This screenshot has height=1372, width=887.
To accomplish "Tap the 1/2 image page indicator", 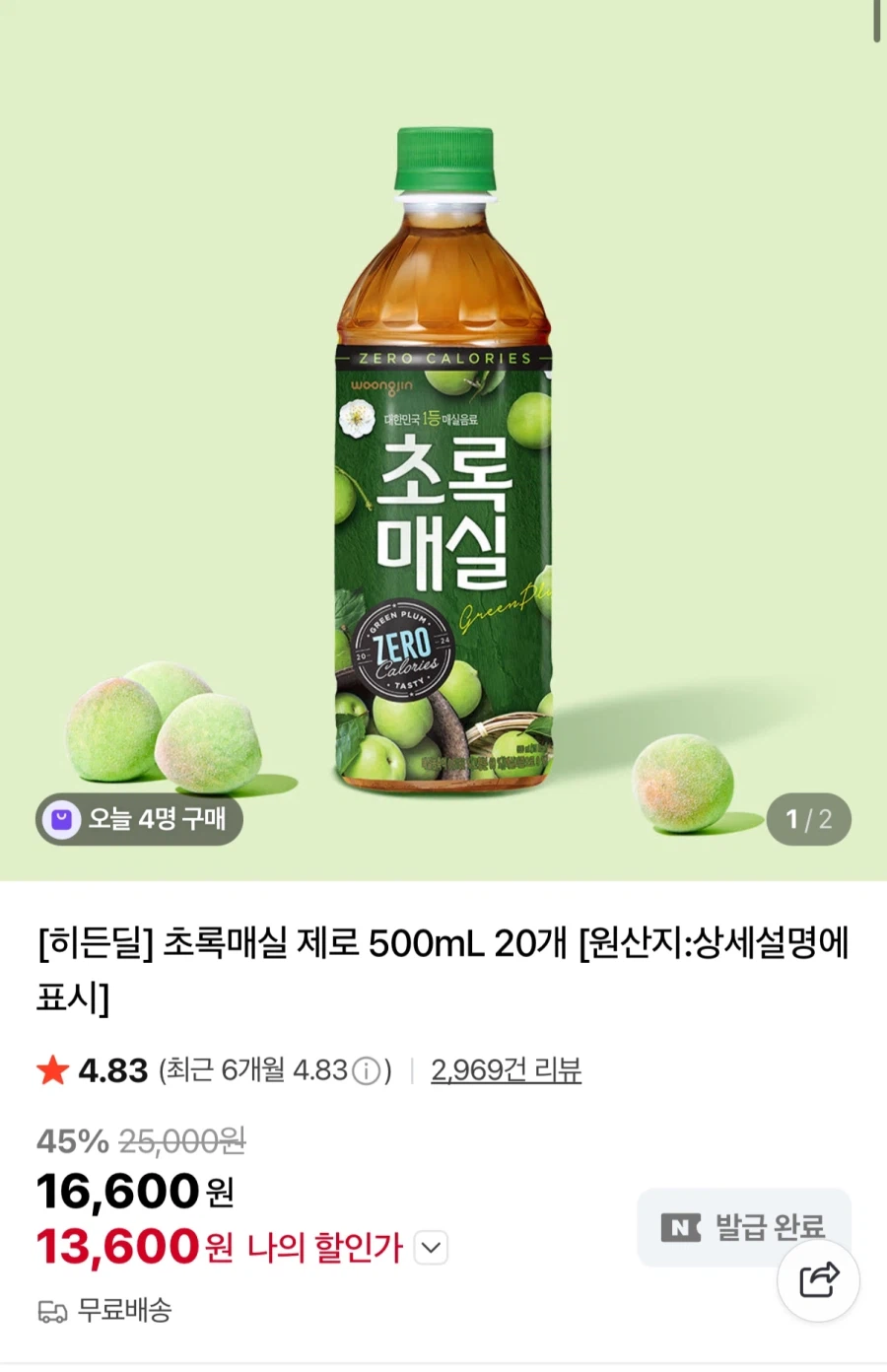I will tap(808, 819).
